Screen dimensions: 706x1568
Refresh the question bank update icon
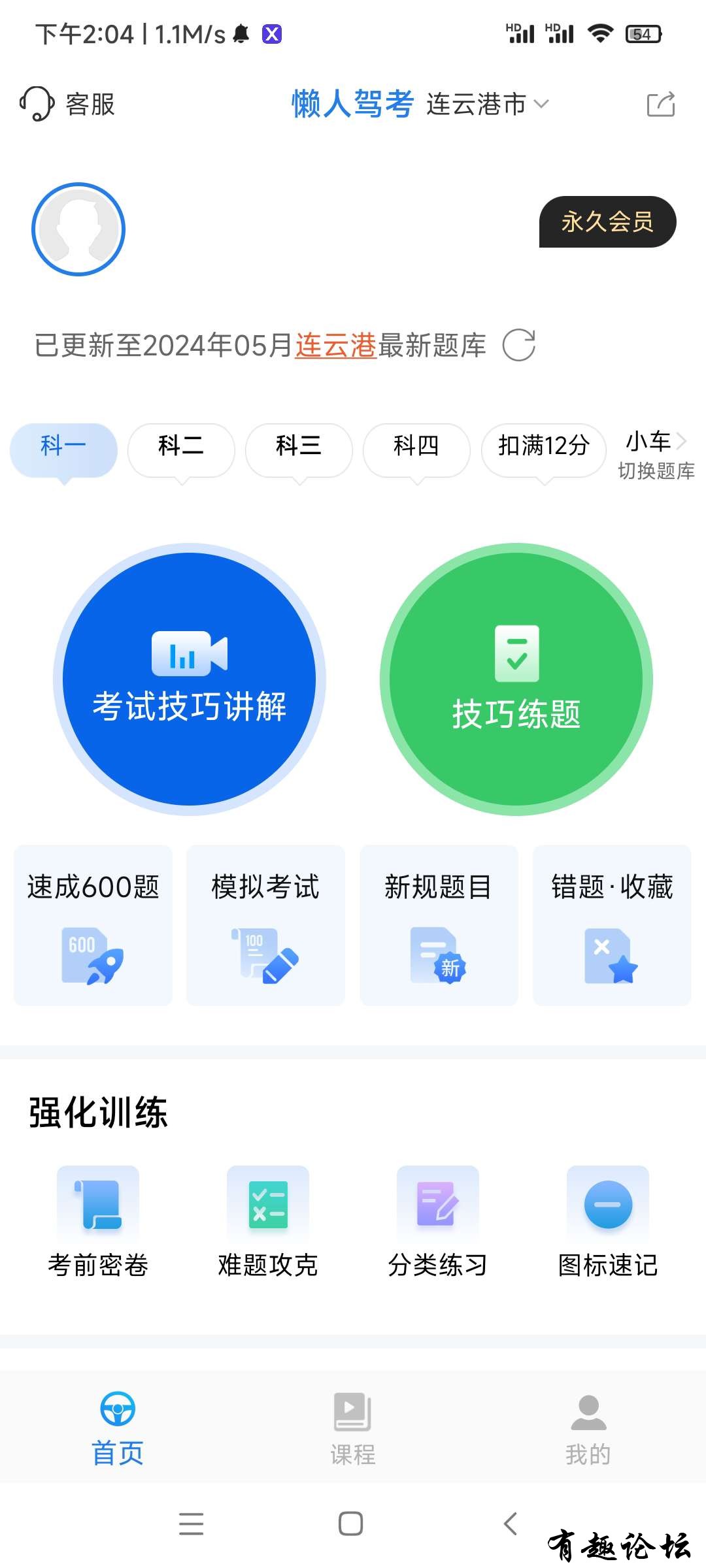click(519, 345)
